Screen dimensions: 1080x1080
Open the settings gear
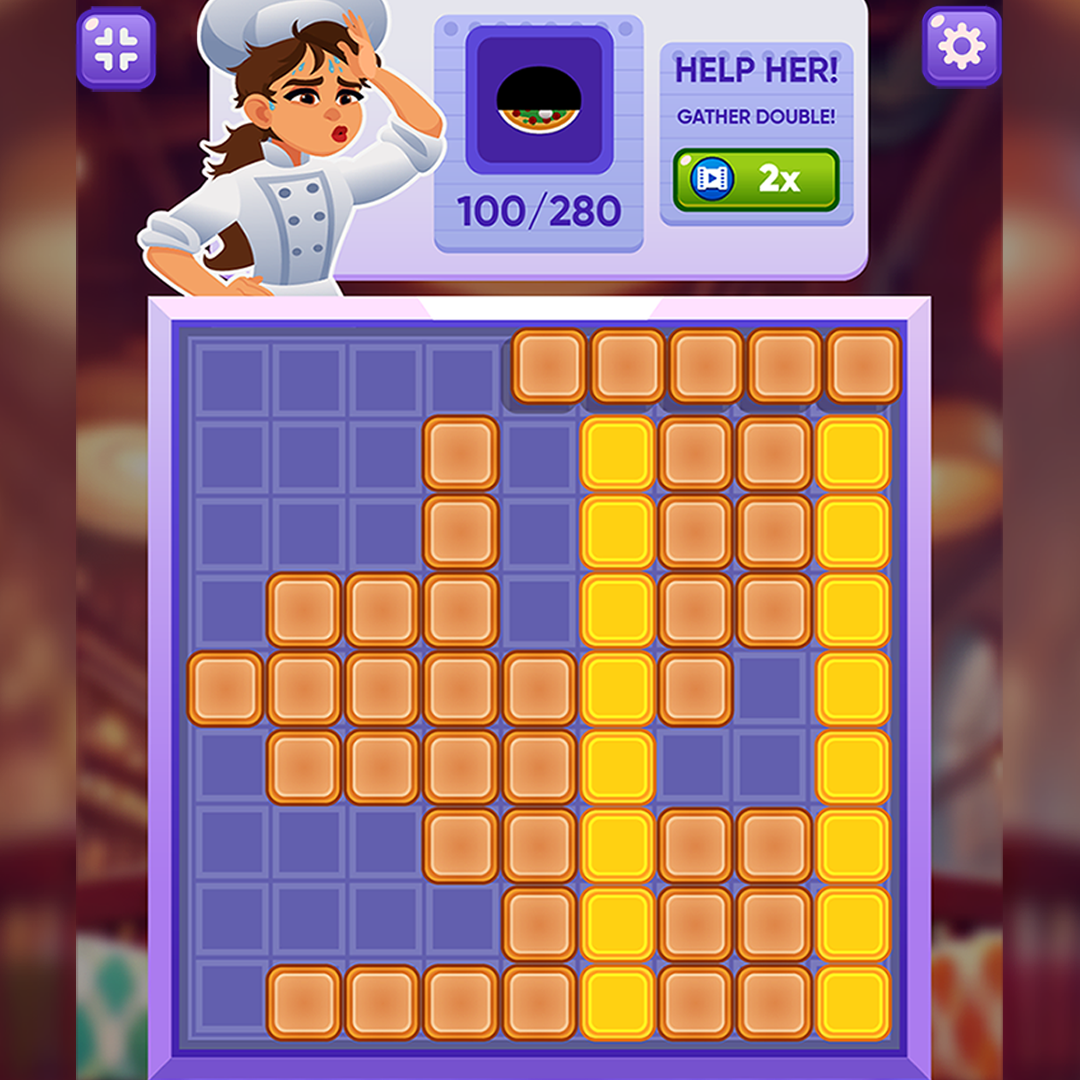(x=961, y=47)
